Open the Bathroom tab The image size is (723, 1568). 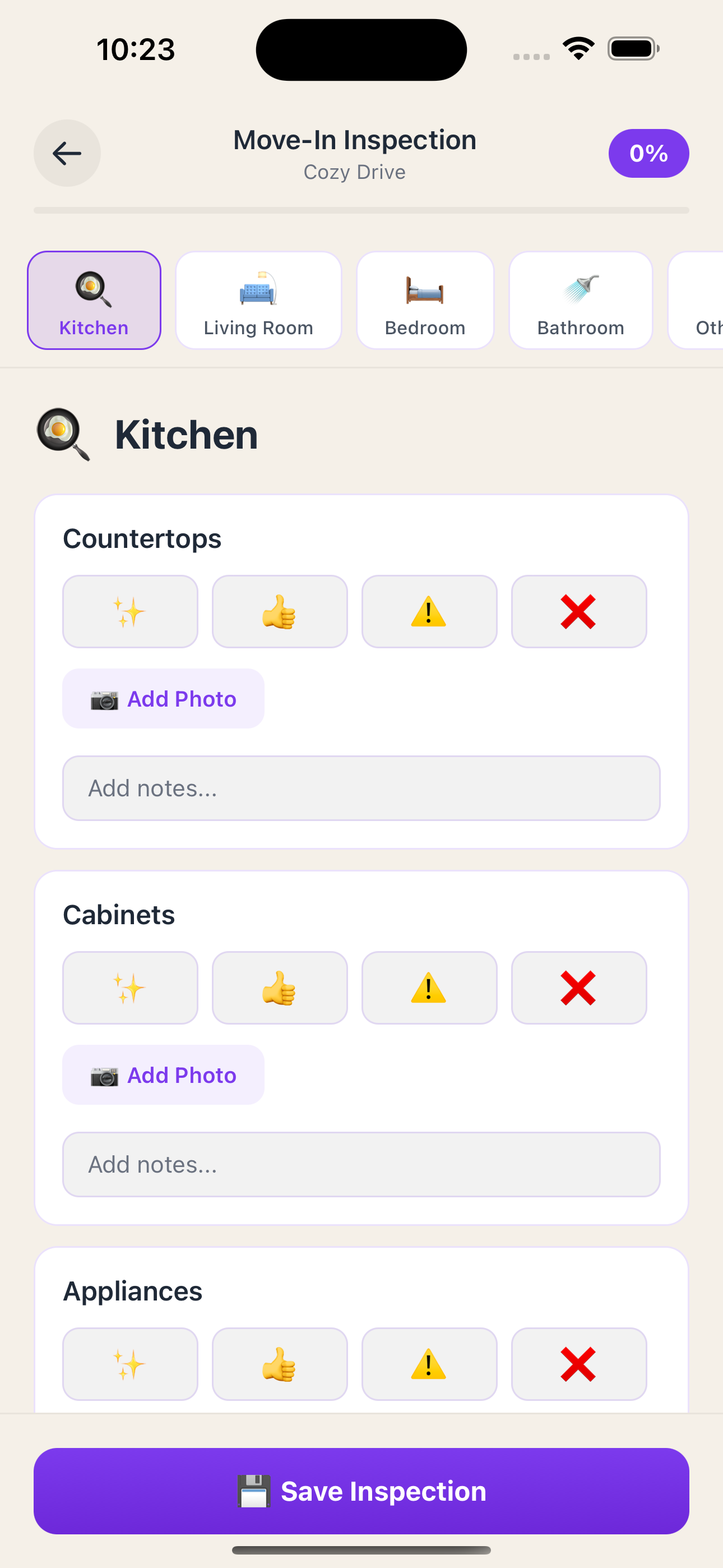580,300
